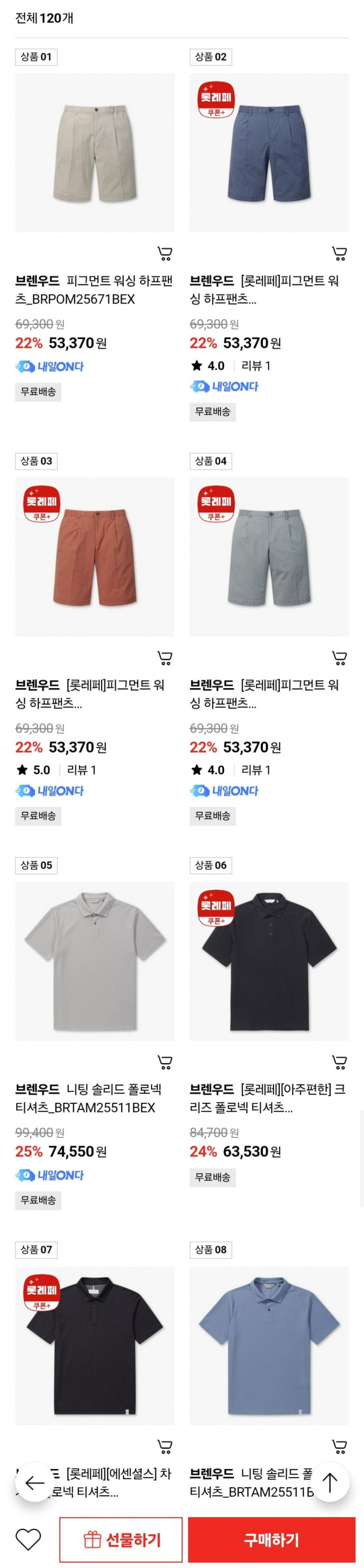The width and height of the screenshot is (364, 1568).
Task: Add 상품 06 black polo to cart
Action: (339, 1062)
